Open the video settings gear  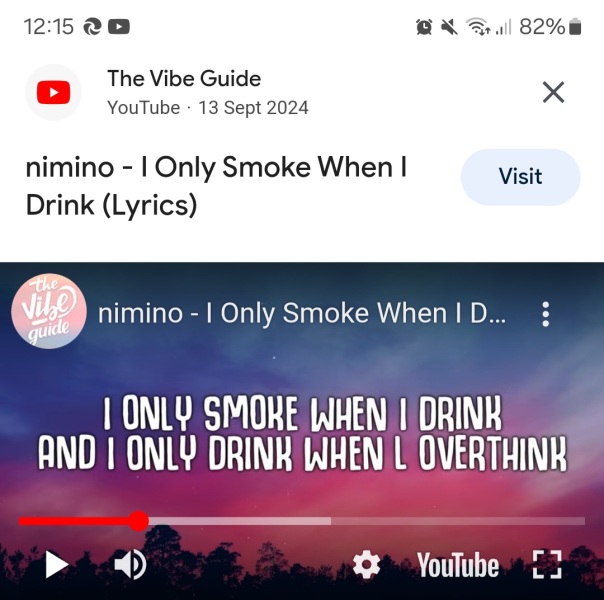click(x=367, y=566)
